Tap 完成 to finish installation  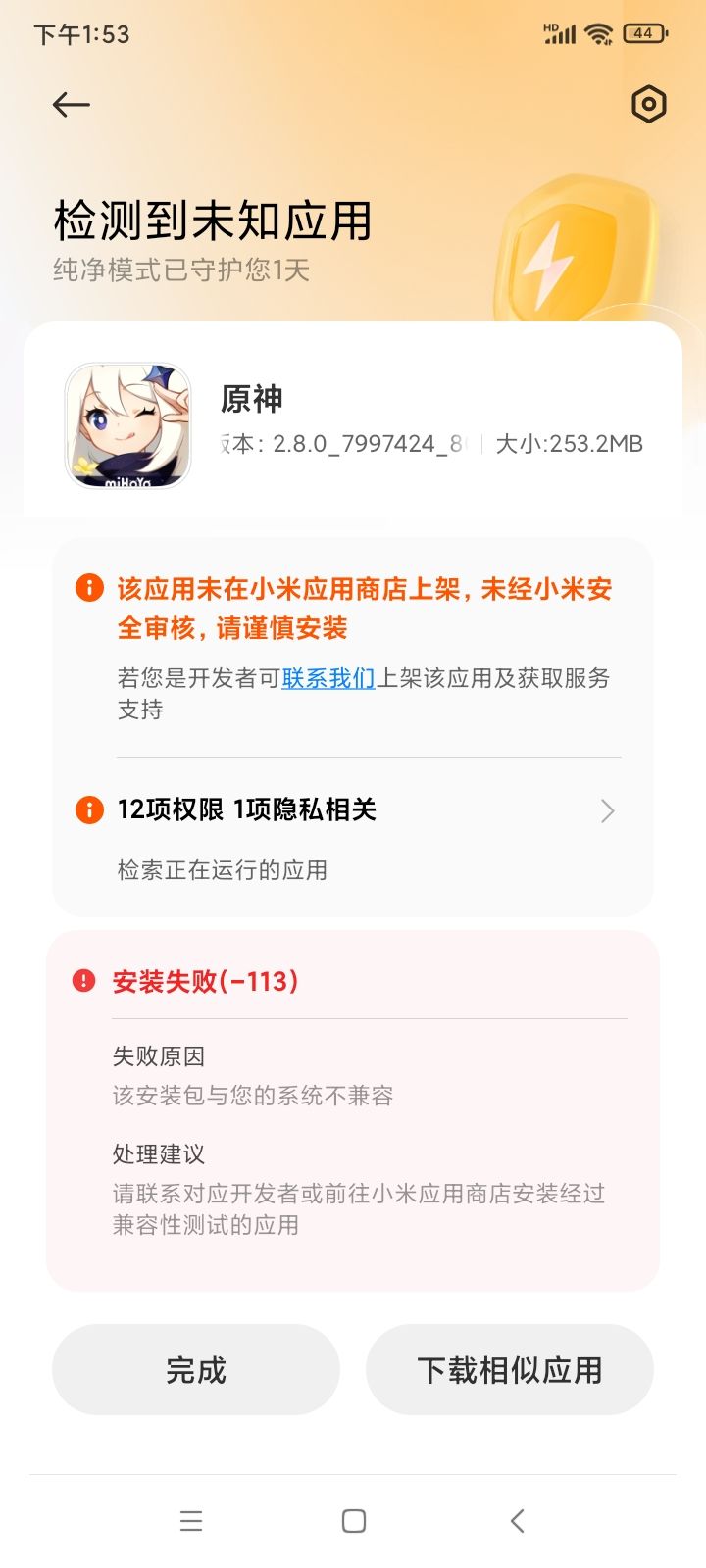tap(196, 1370)
